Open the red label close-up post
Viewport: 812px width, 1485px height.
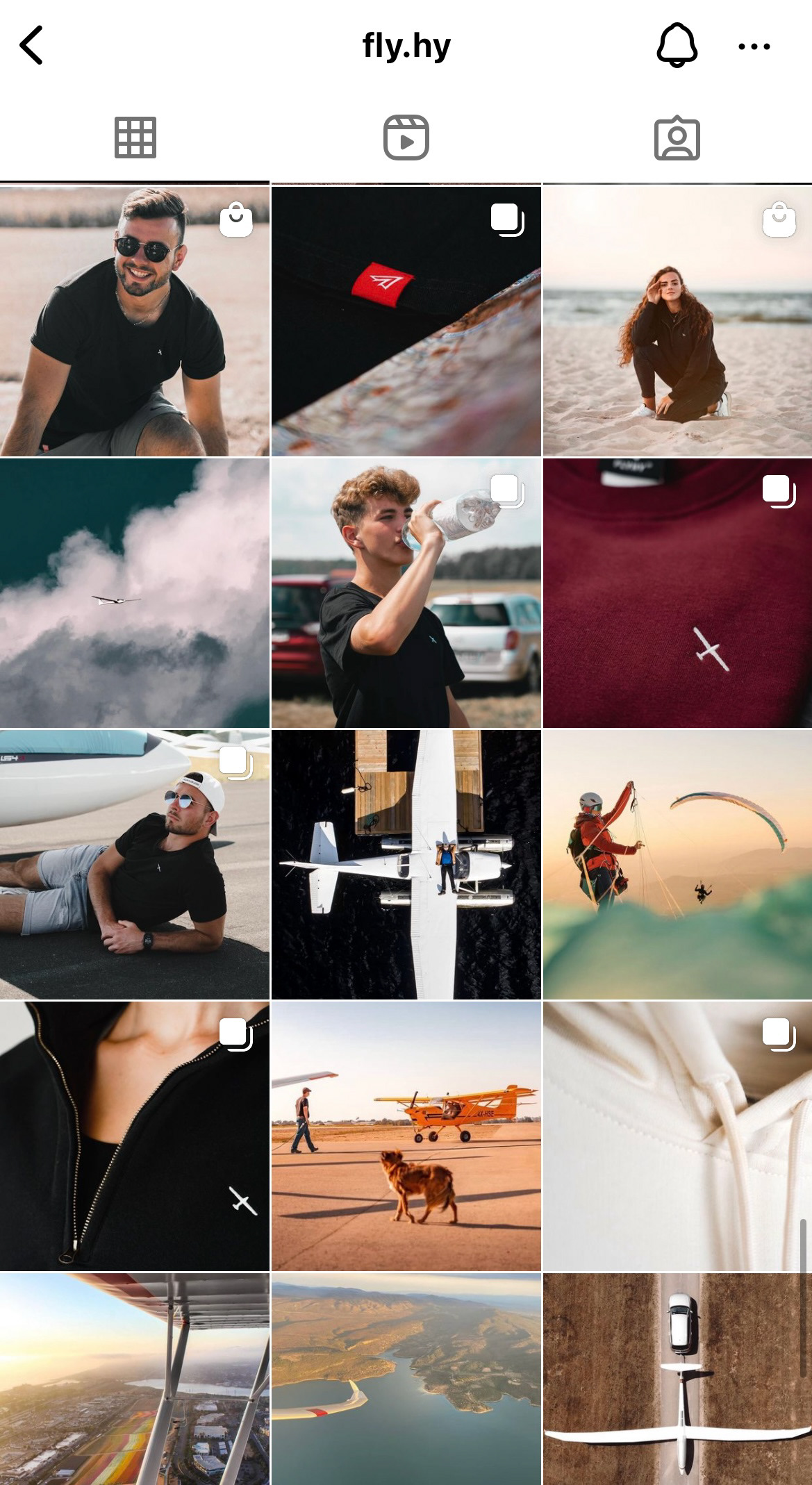click(406, 321)
